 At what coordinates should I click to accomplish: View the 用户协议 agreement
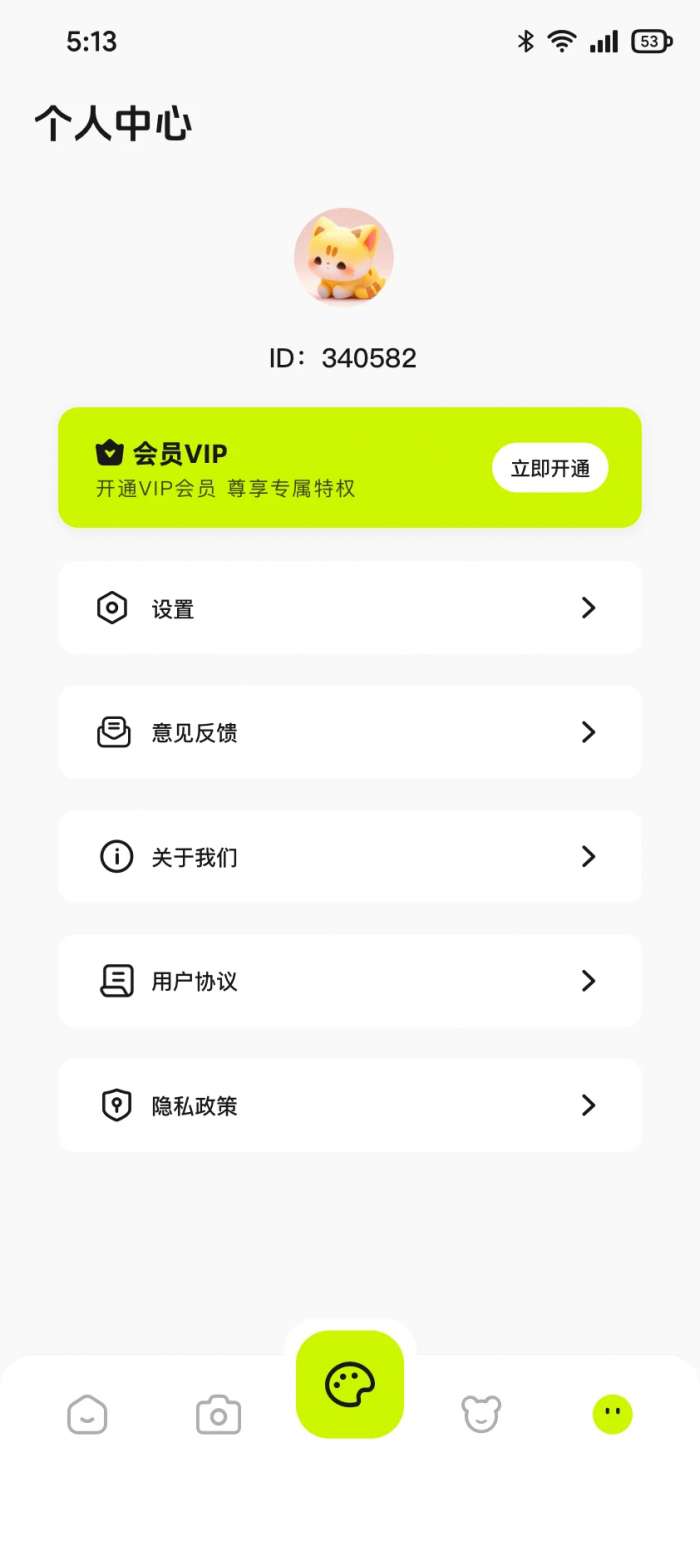(x=349, y=981)
